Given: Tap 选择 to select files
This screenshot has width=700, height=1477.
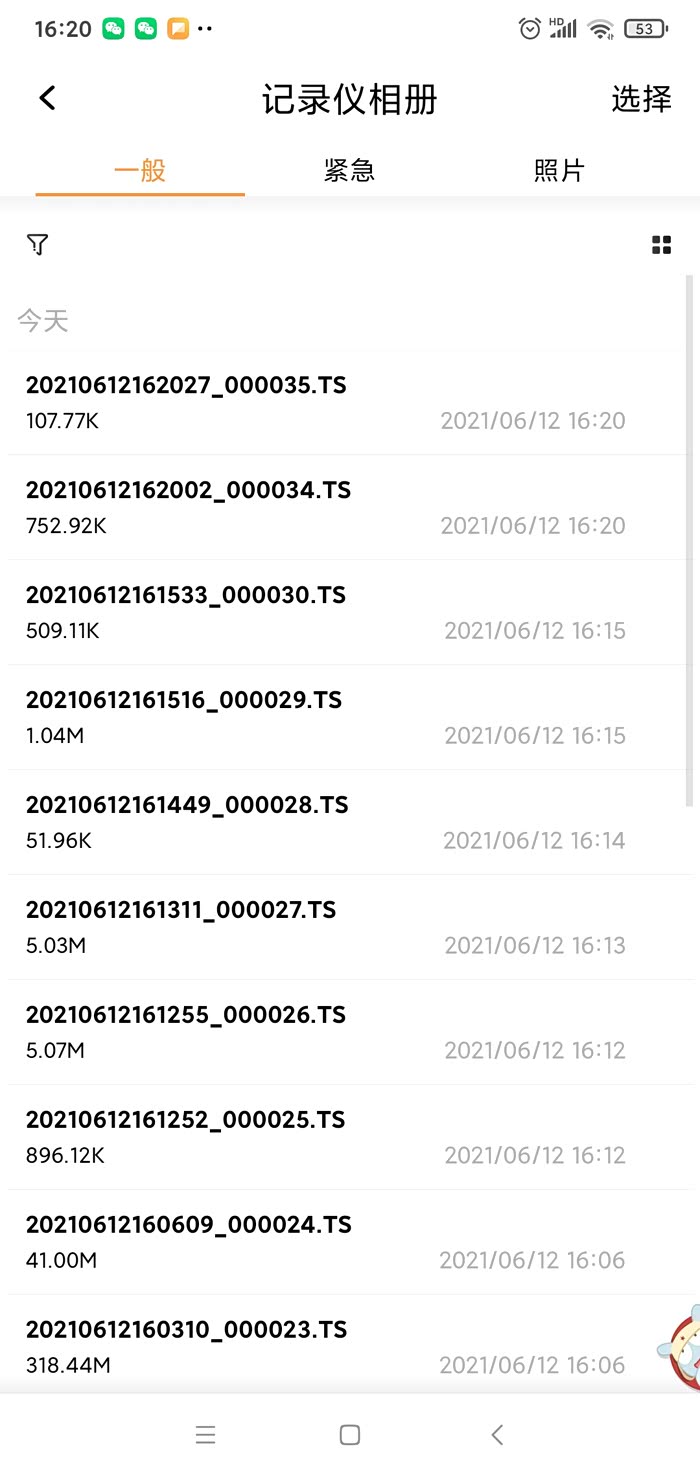Looking at the screenshot, I should (x=641, y=99).
